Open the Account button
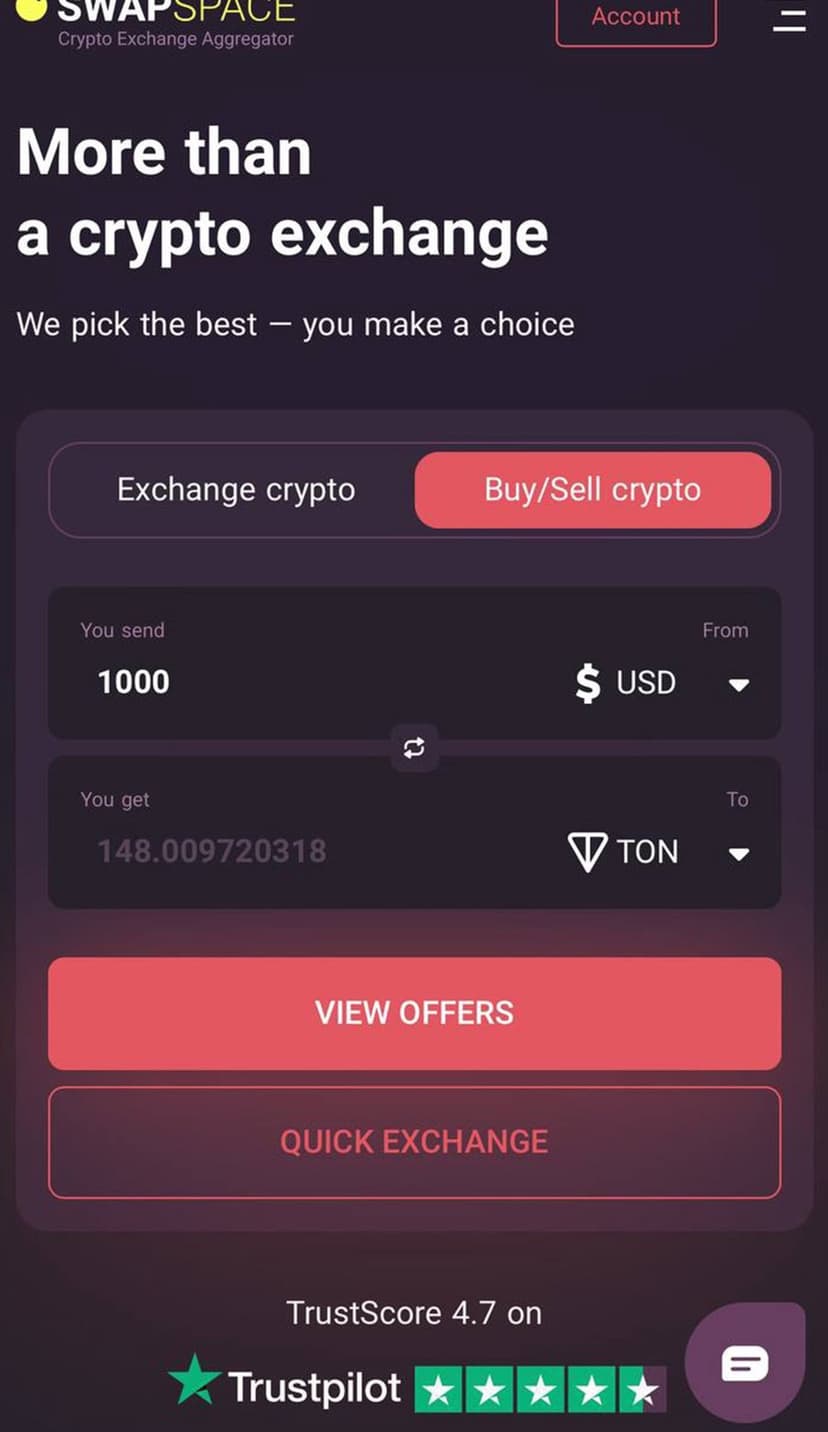828x1432 pixels. (635, 18)
